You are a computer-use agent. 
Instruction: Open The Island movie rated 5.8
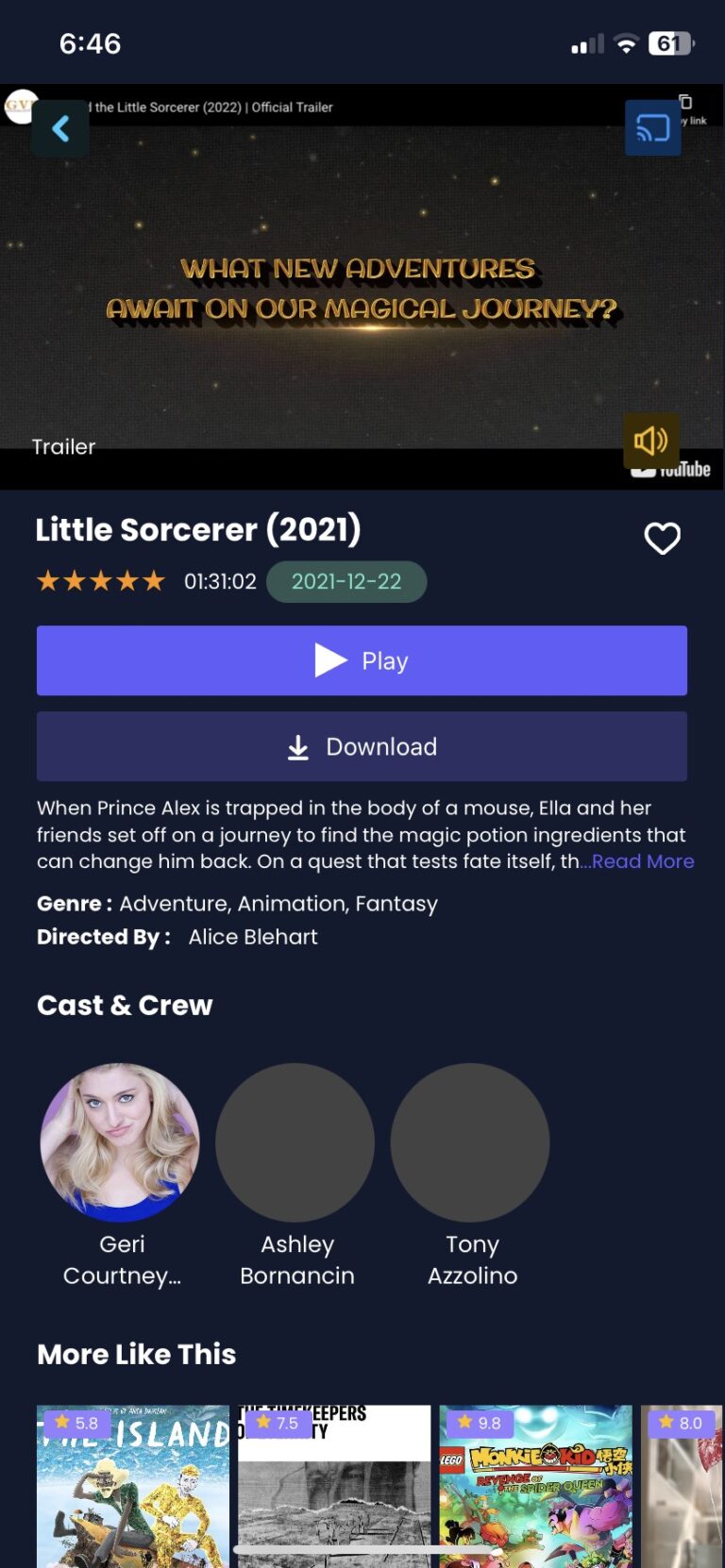[133, 1487]
